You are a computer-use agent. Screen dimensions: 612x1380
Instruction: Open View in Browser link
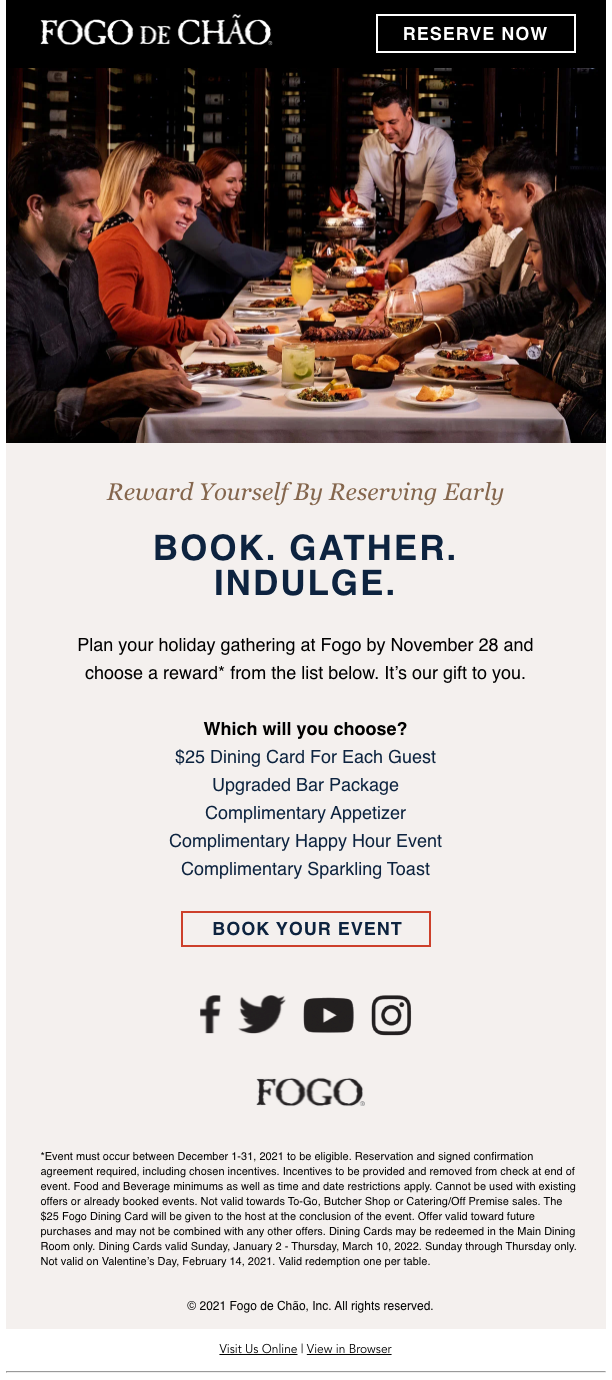349,1349
